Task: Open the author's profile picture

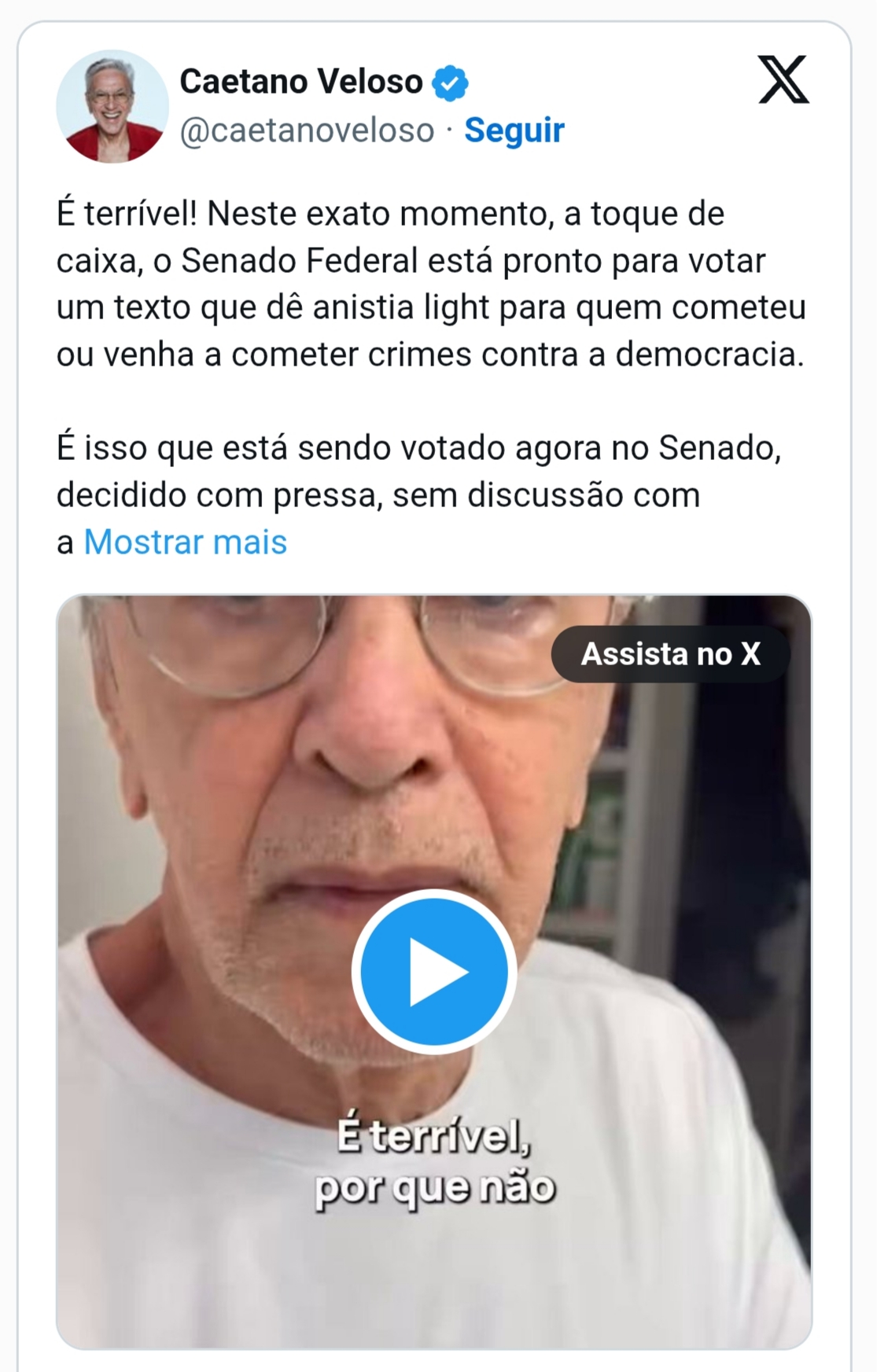Action: (x=112, y=106)
